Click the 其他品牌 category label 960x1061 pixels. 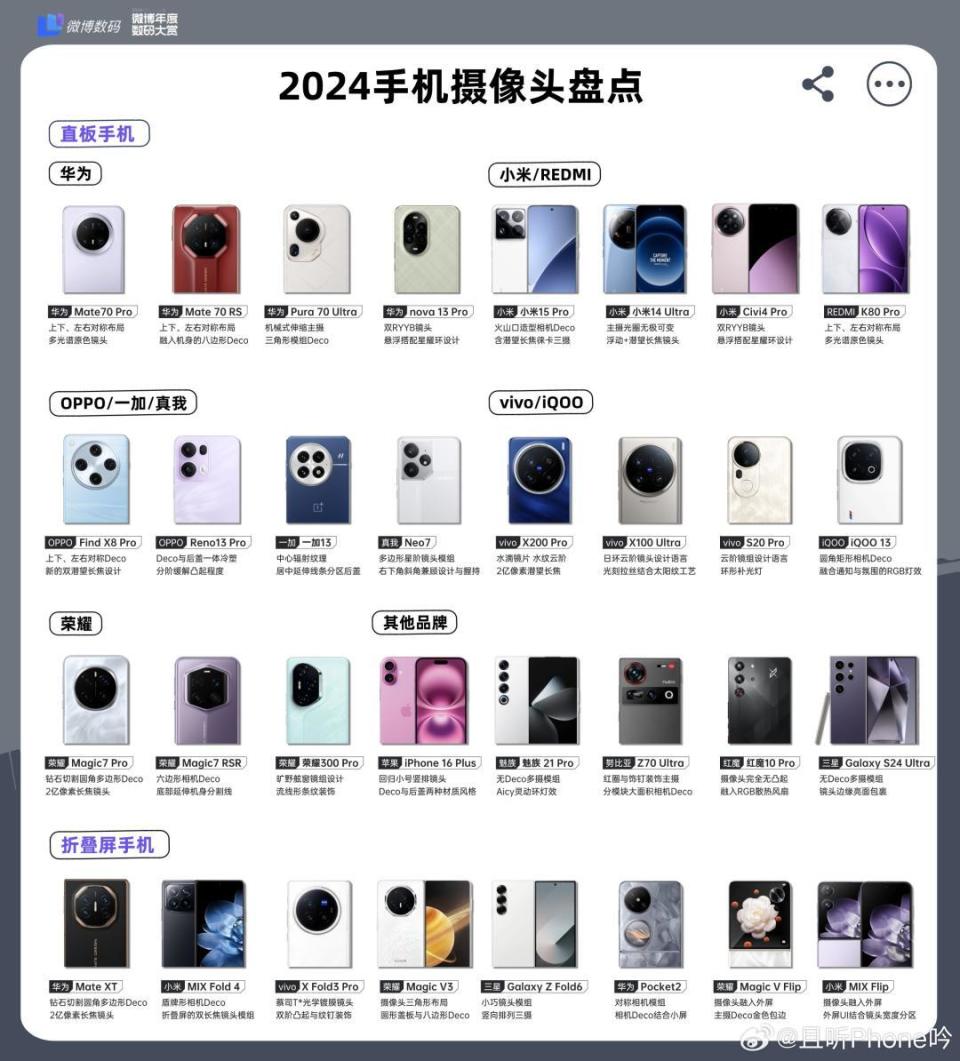click(416, 622)
